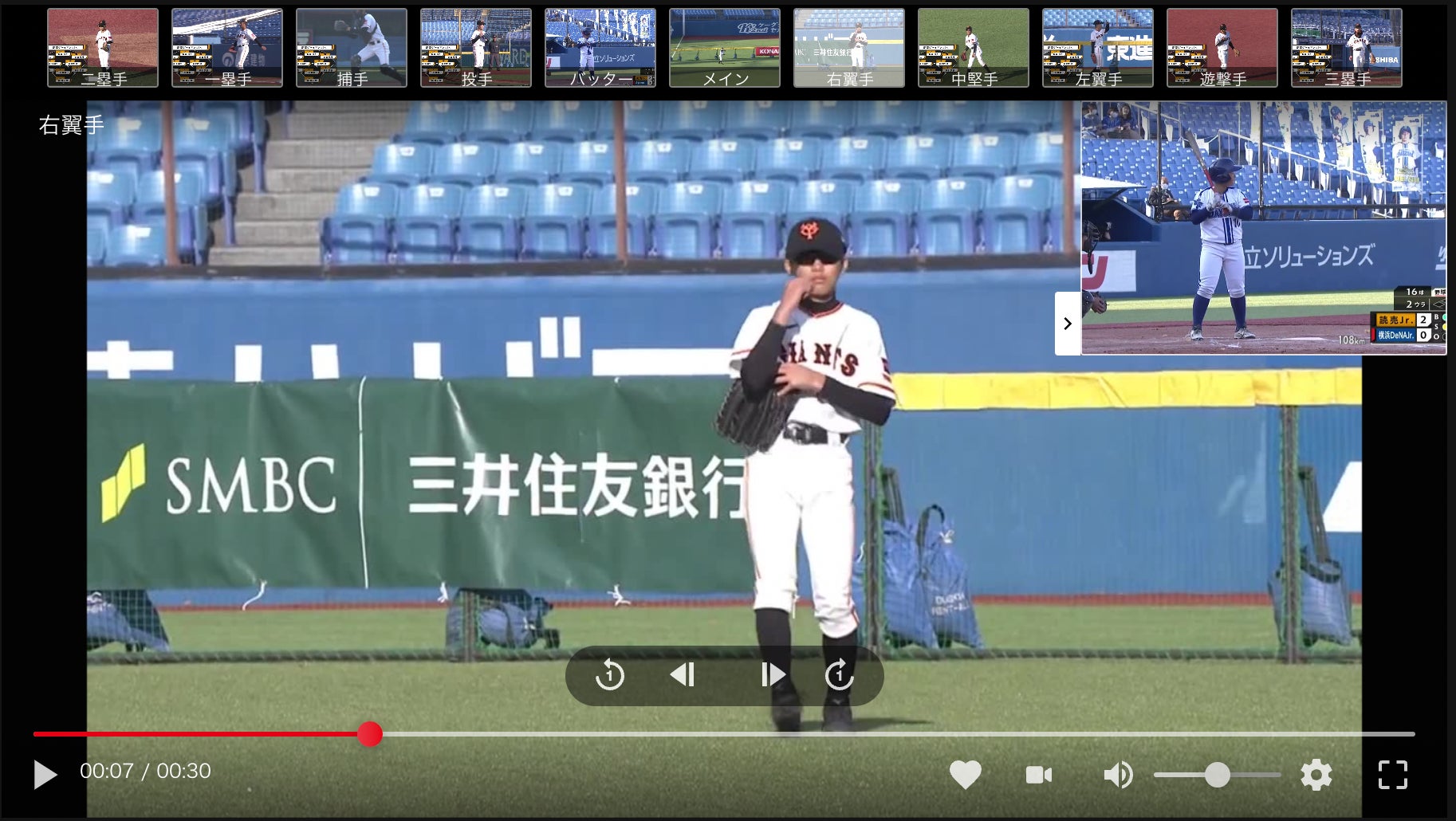This screenshot has height=821, width=1456.
Task: Add this video to favorites
Action: point(965,775)
